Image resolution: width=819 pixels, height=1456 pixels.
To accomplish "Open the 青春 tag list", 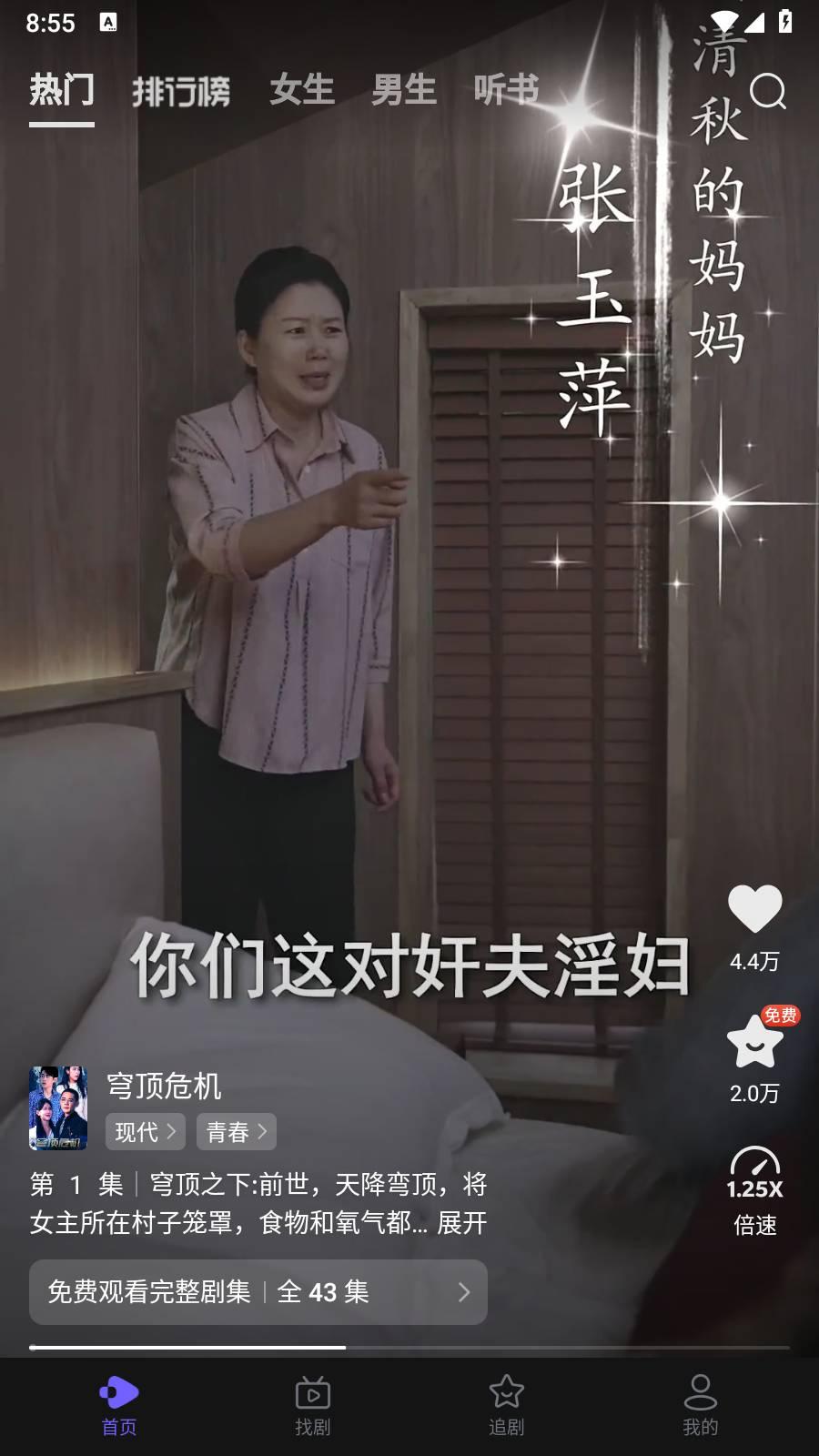I will point(234,1131).
